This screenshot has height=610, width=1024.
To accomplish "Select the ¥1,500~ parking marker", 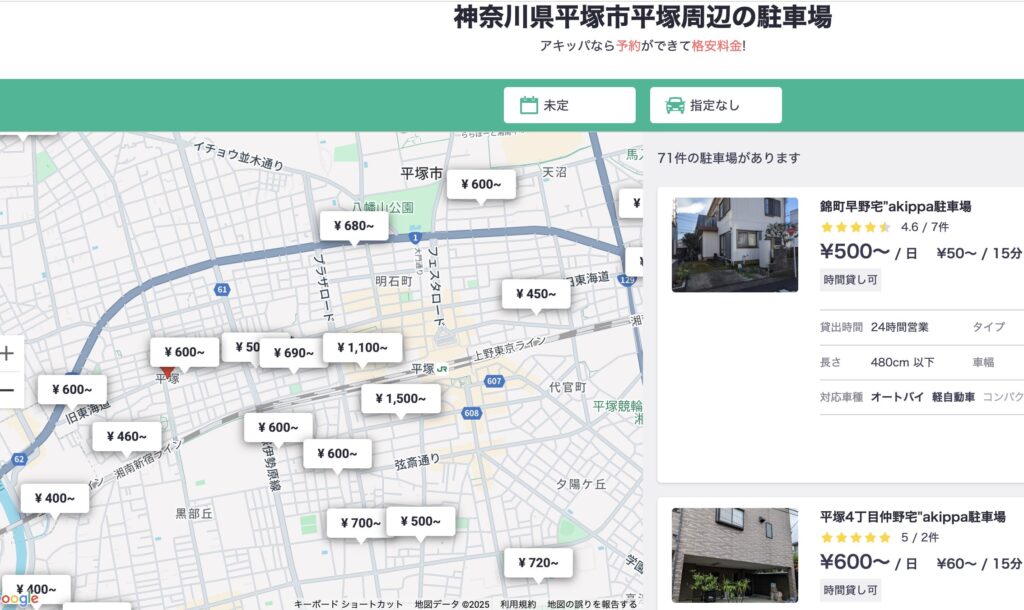I will (400, 398).
